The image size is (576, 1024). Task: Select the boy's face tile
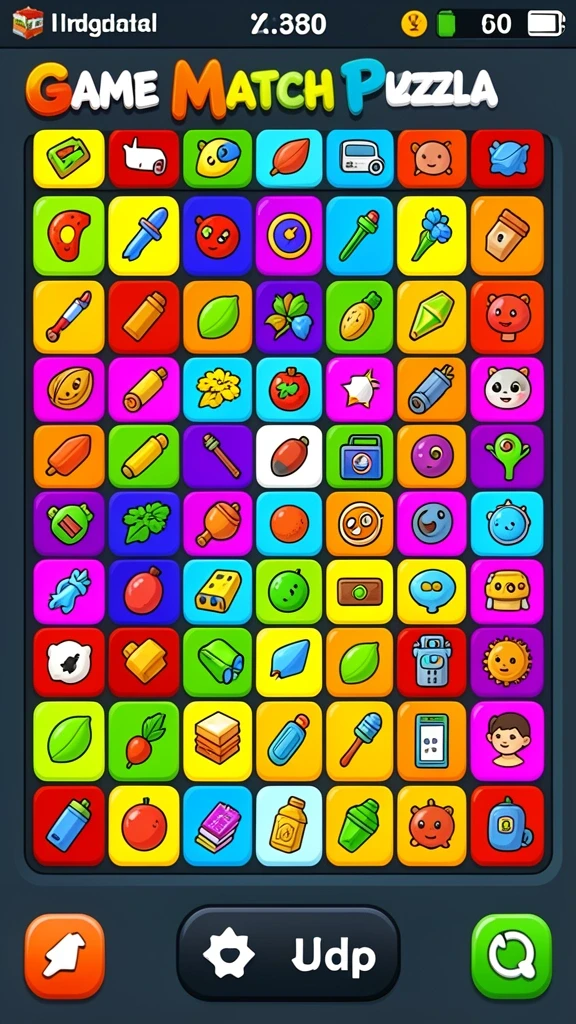coord(507,741)
